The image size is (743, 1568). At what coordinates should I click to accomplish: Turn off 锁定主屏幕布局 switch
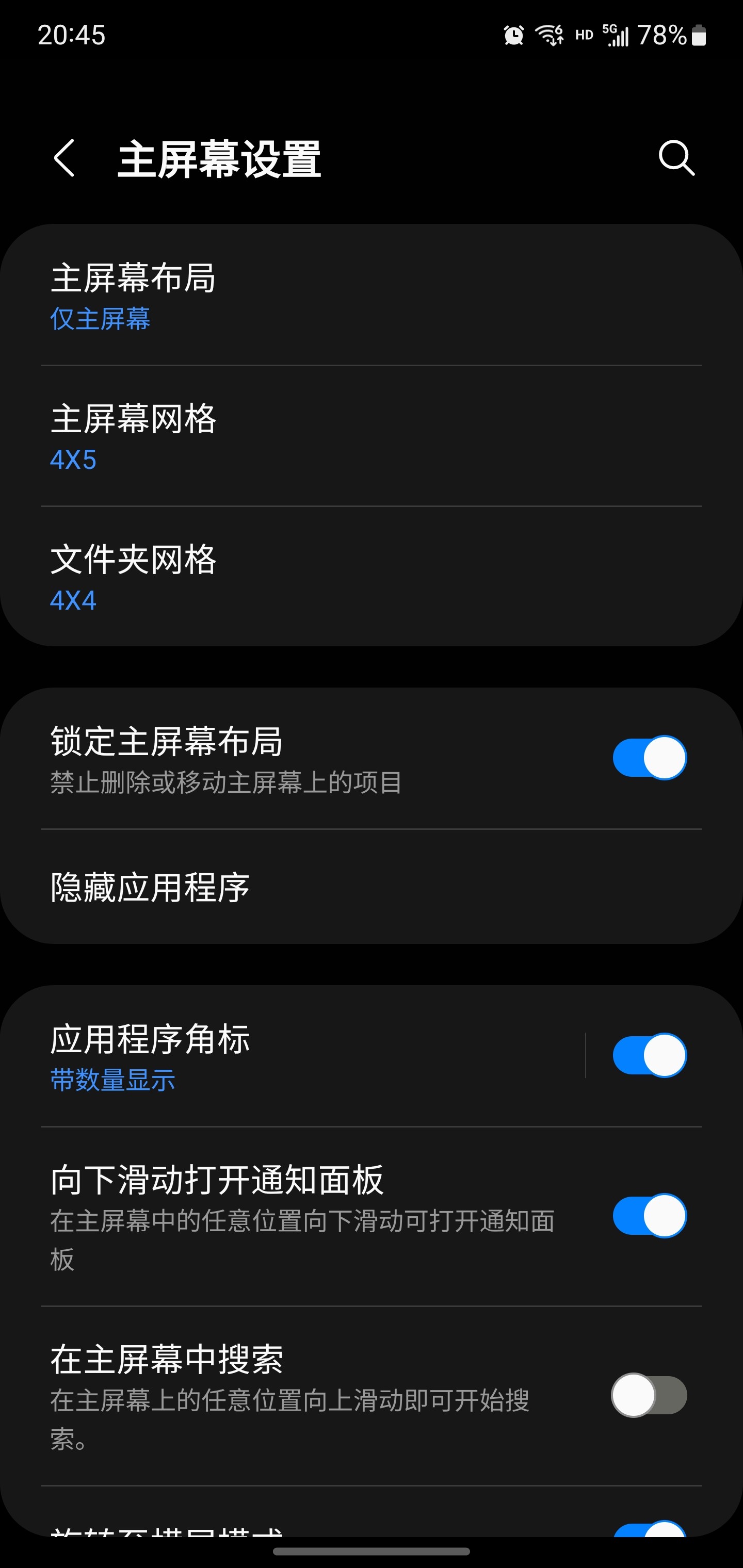click(x=649, y=758)
